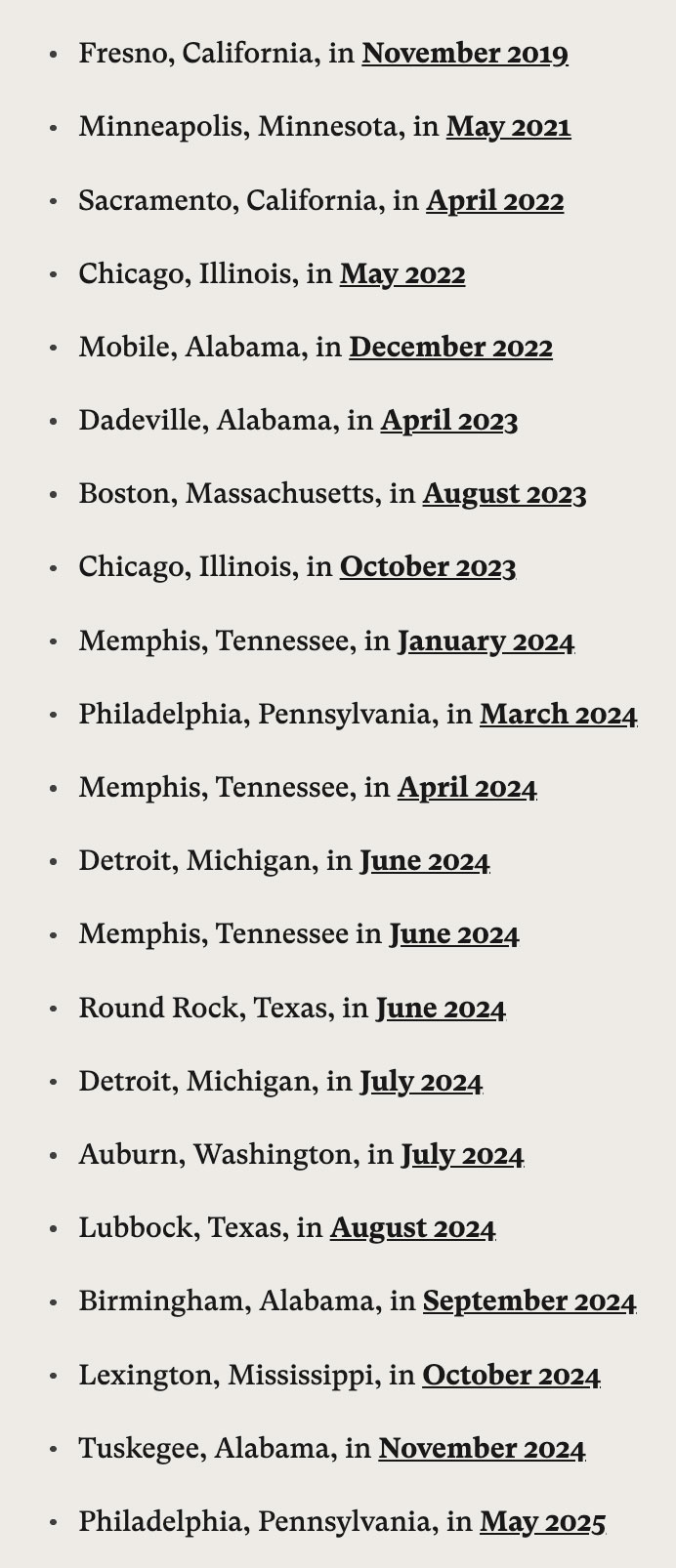Follow the October 2023 Chicago link

tap(427, 567)
